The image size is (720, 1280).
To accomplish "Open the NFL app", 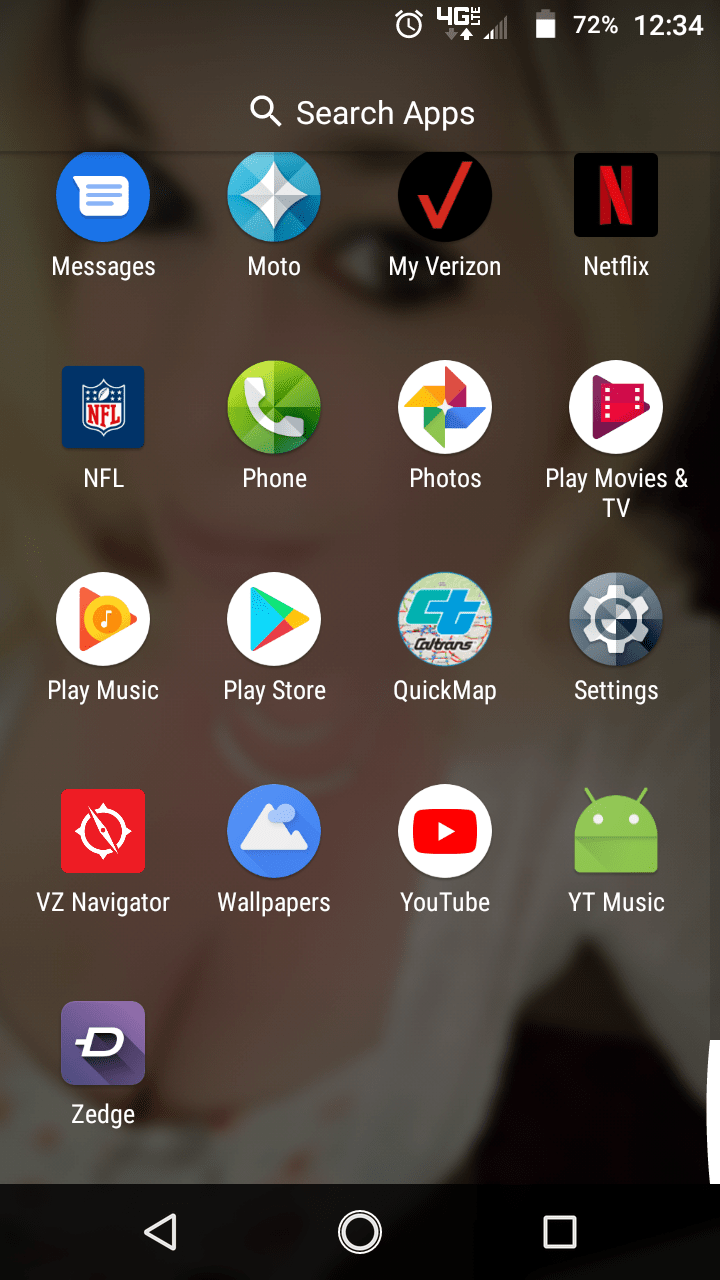I will point(103,407).
